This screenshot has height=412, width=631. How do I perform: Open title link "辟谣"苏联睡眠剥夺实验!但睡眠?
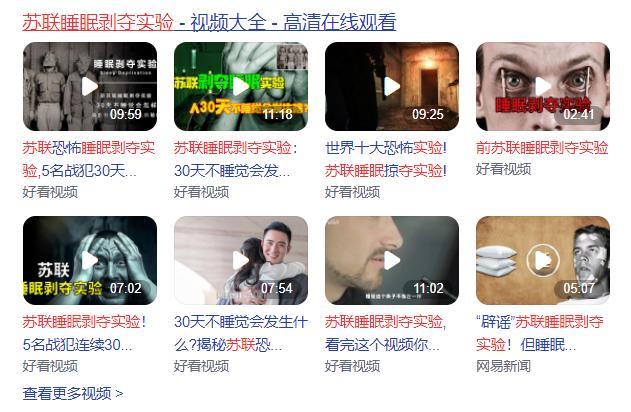click(x=540, y=333)
